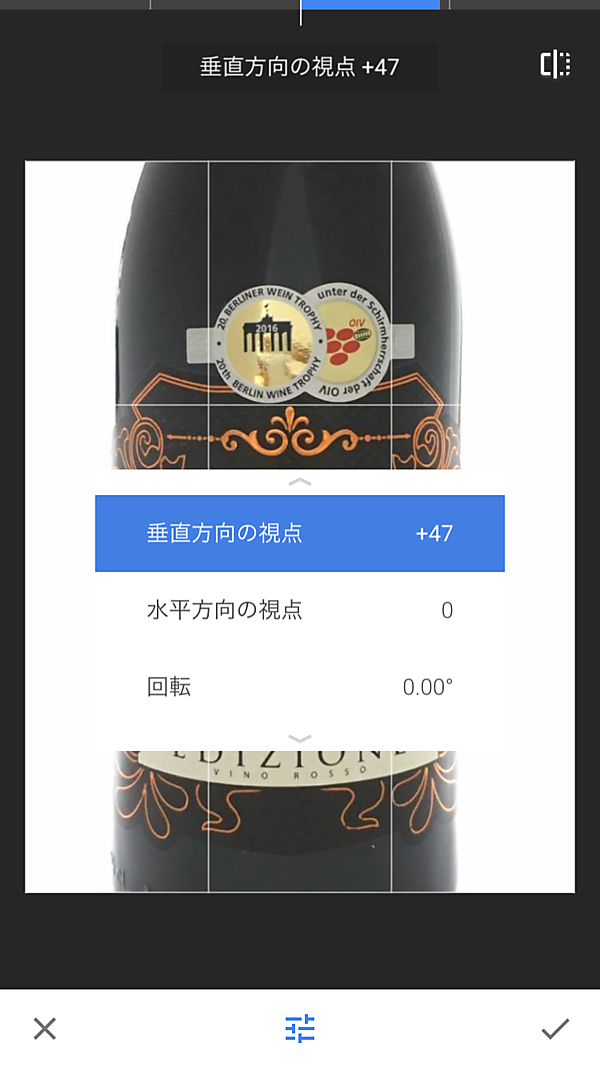Viewport: 600px width, 1067px height.
Task: Apply changes with the checkmark
Action: [555, 1028]
